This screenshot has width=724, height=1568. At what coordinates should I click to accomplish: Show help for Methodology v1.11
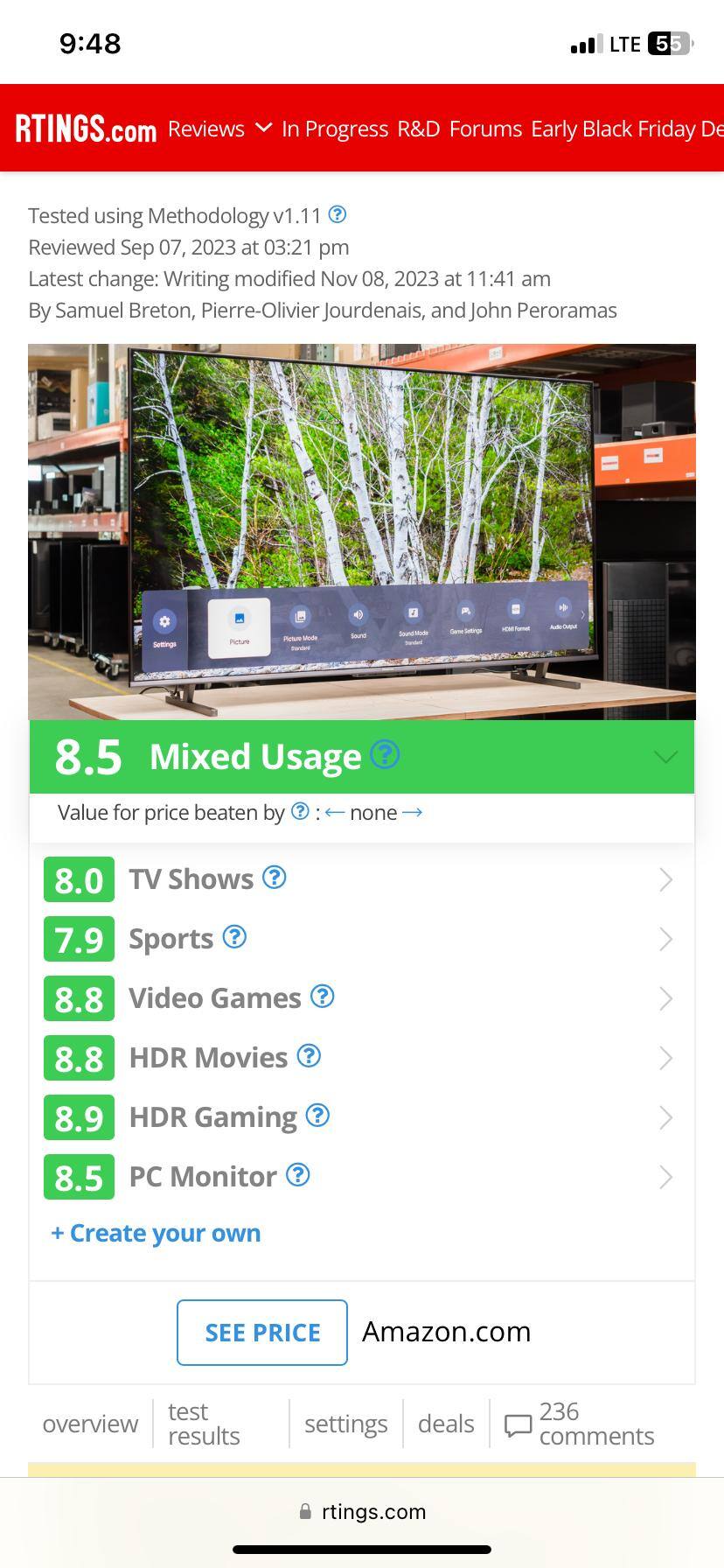click(x=337, y=214)
